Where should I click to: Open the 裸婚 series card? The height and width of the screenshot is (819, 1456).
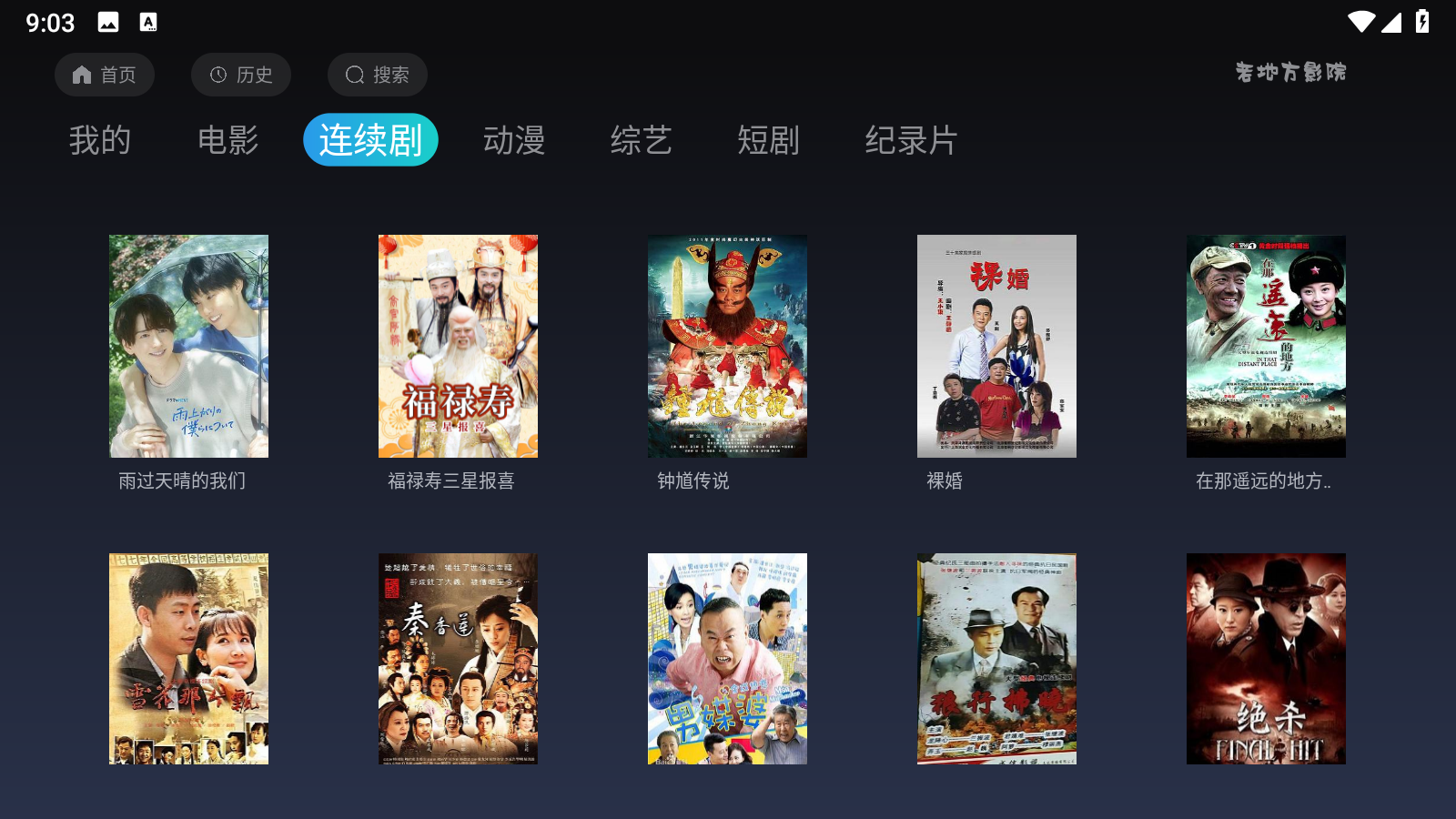tap(996, 347)
